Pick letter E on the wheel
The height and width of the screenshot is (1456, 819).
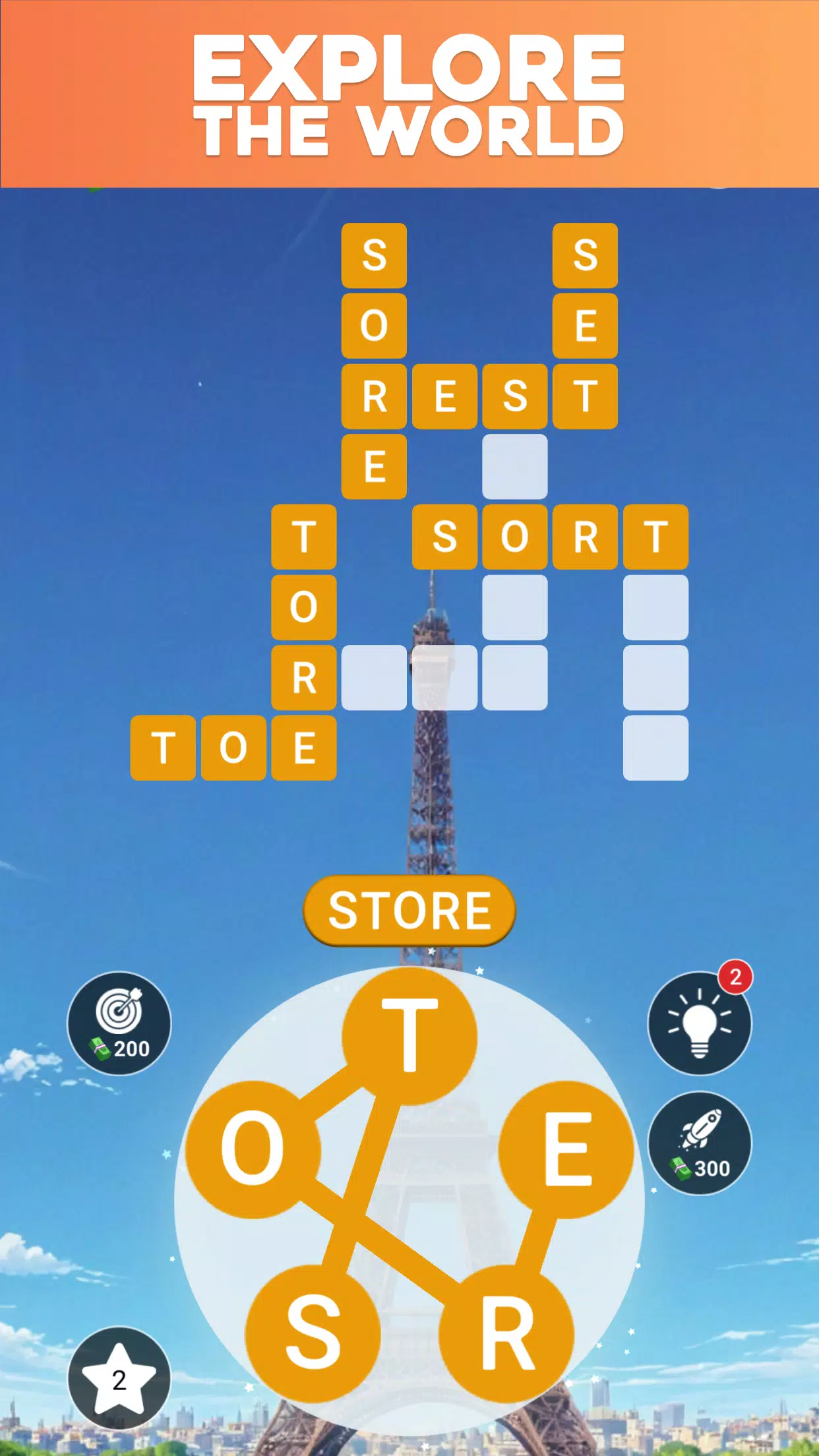click(566, 1149)
